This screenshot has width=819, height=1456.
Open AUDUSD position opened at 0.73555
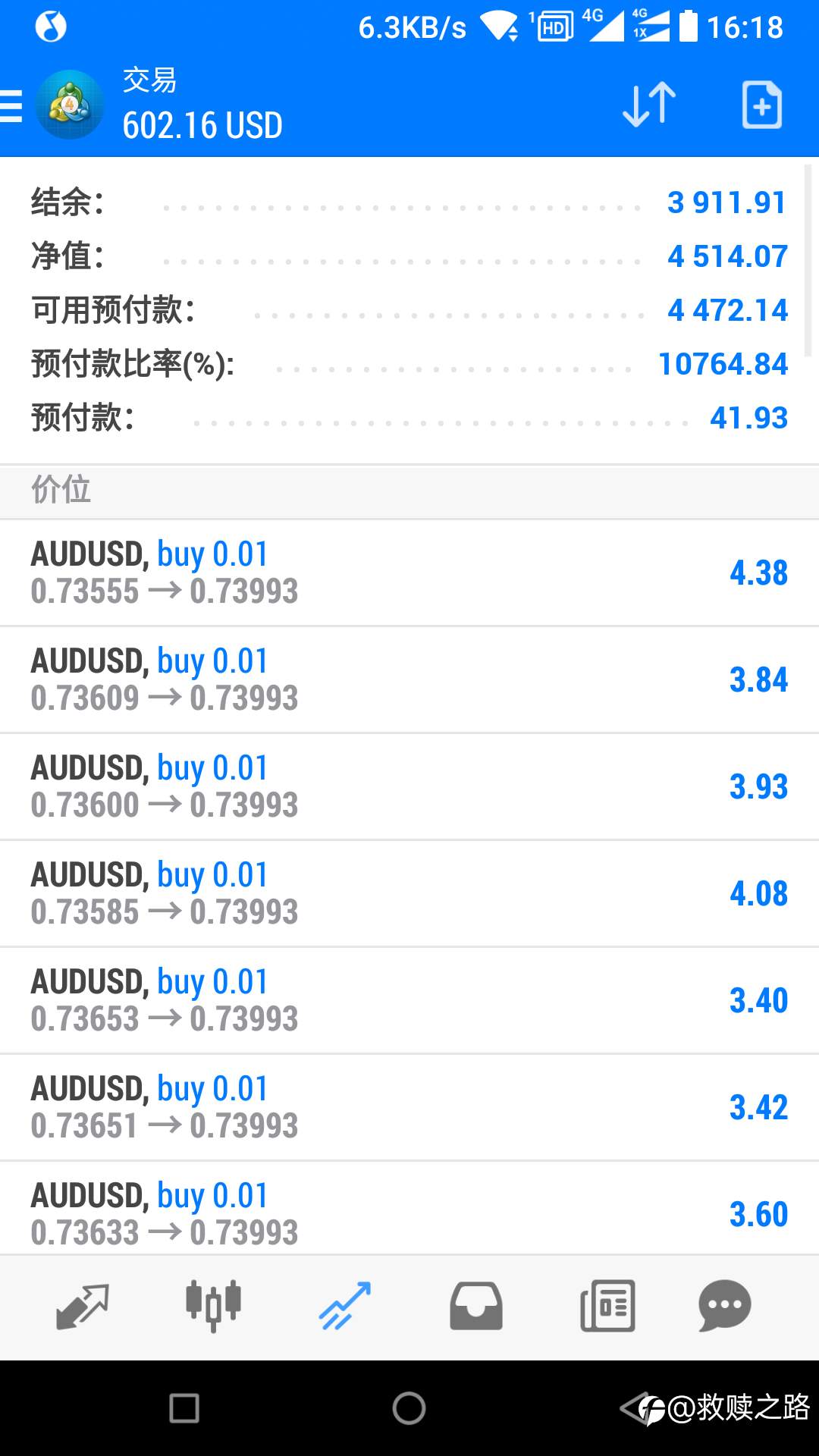(409, 573)
